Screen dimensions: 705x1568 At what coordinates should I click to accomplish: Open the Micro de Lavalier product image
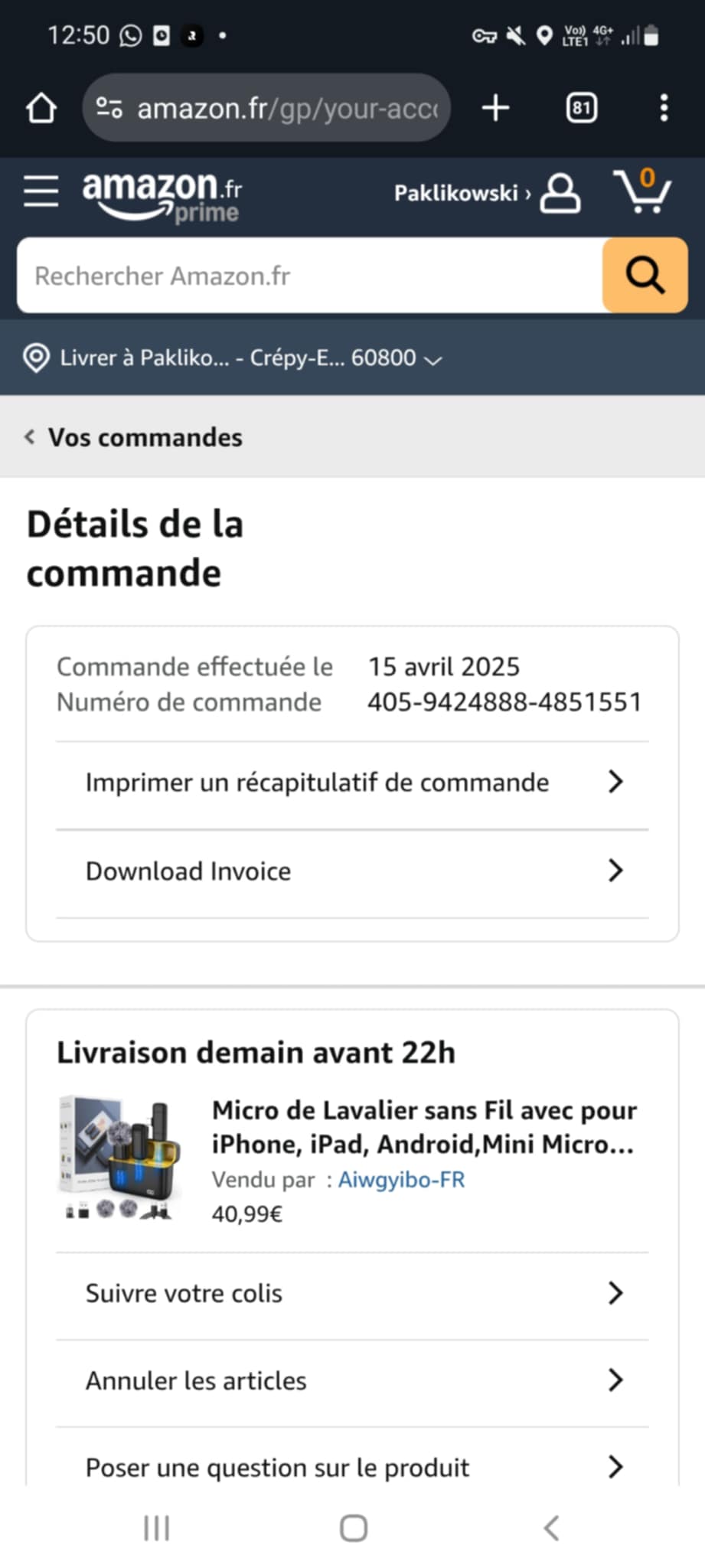[120, 1158]
